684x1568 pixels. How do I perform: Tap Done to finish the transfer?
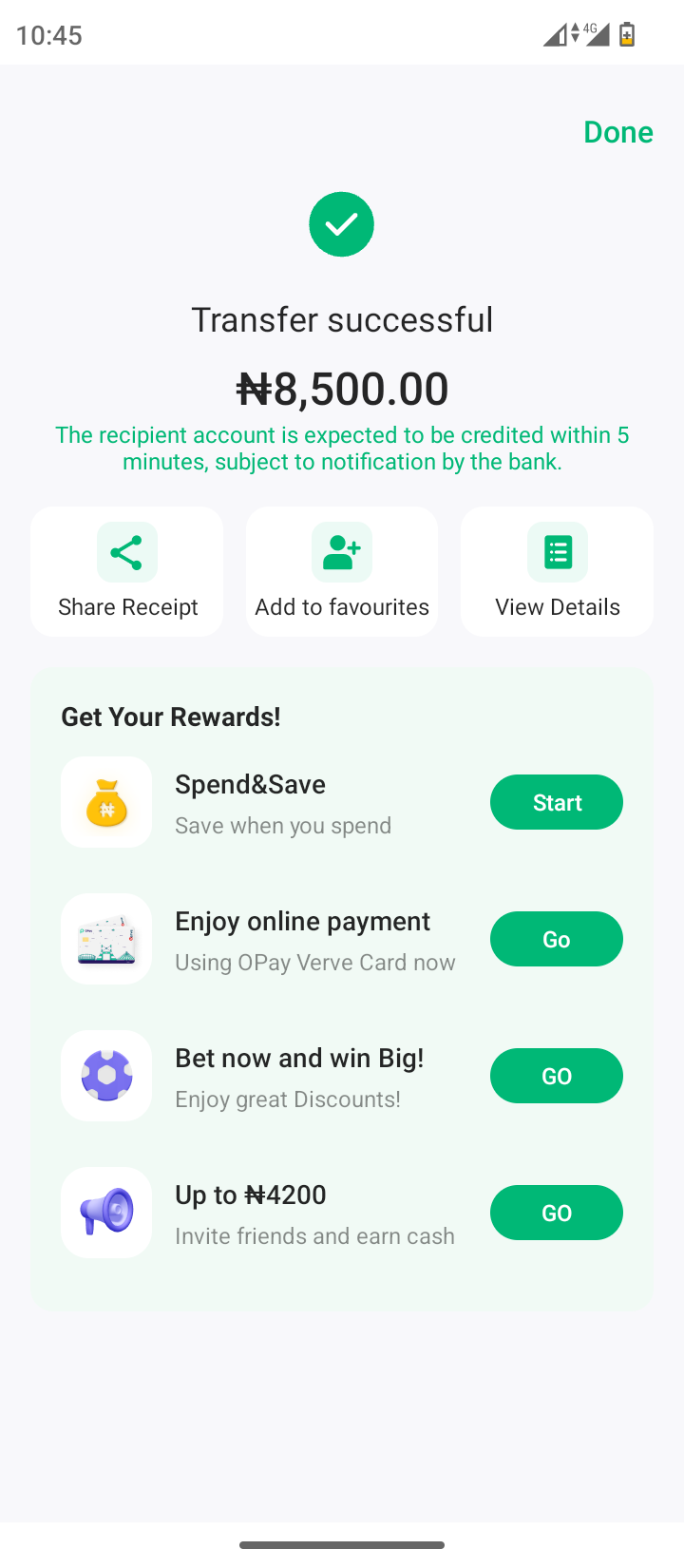pyautogui.click(x=617, y=132)
